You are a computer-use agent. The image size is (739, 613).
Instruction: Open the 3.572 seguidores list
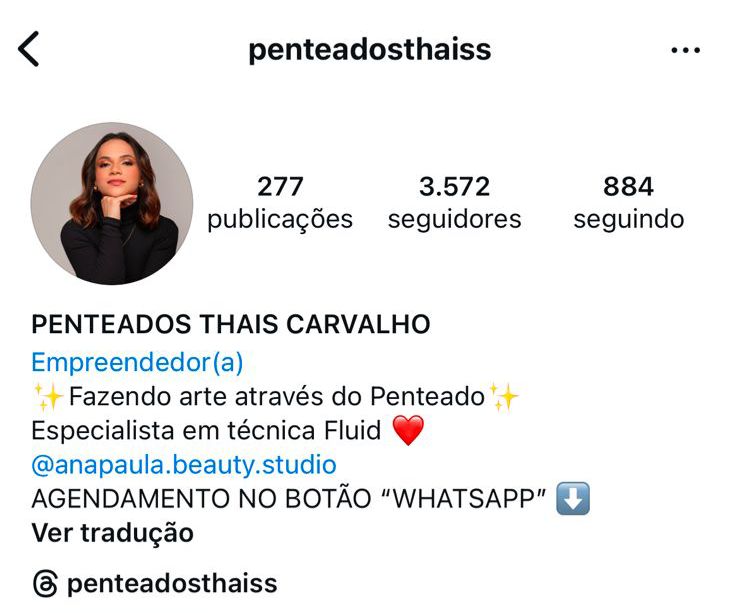coord(454,203)
